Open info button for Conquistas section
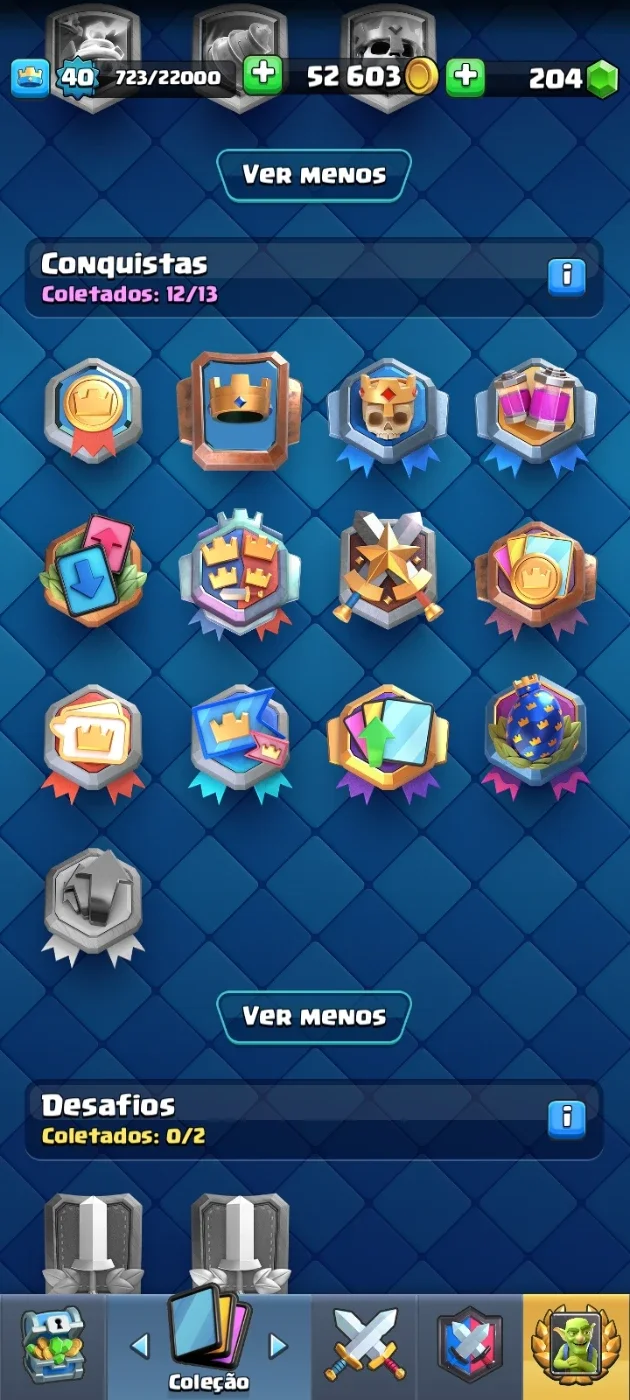 pos(566,275)
